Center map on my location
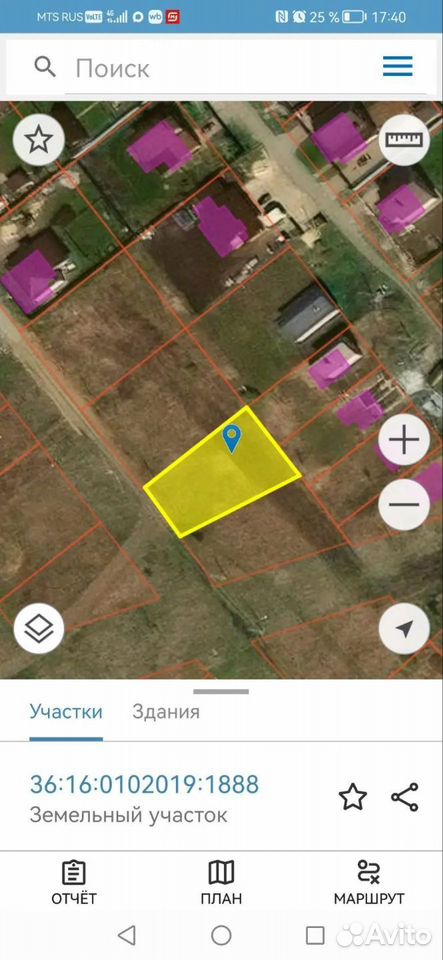The width and height of the screenshot is (443, 960). point(404,629)
